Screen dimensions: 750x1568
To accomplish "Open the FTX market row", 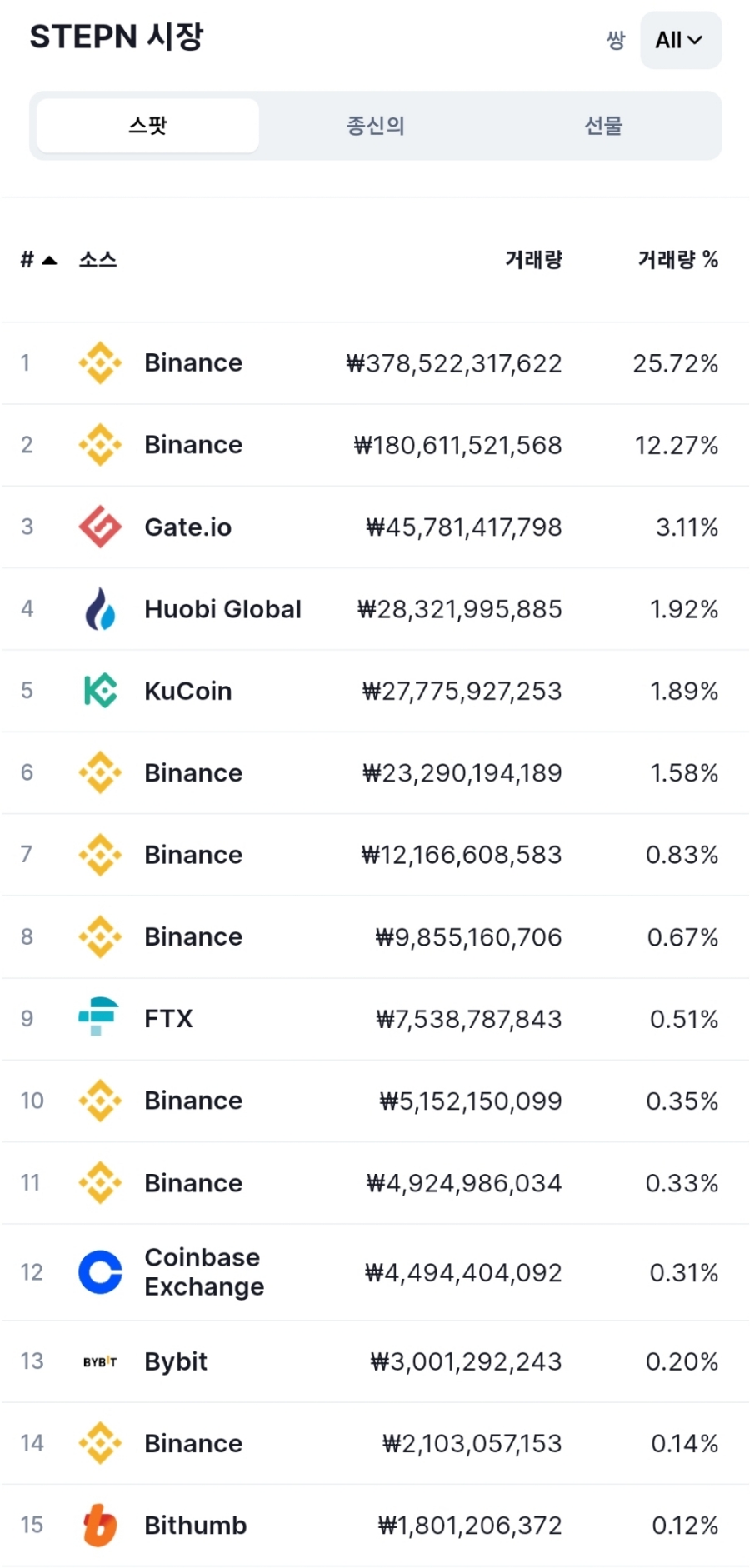I will tap(375, 1019).
